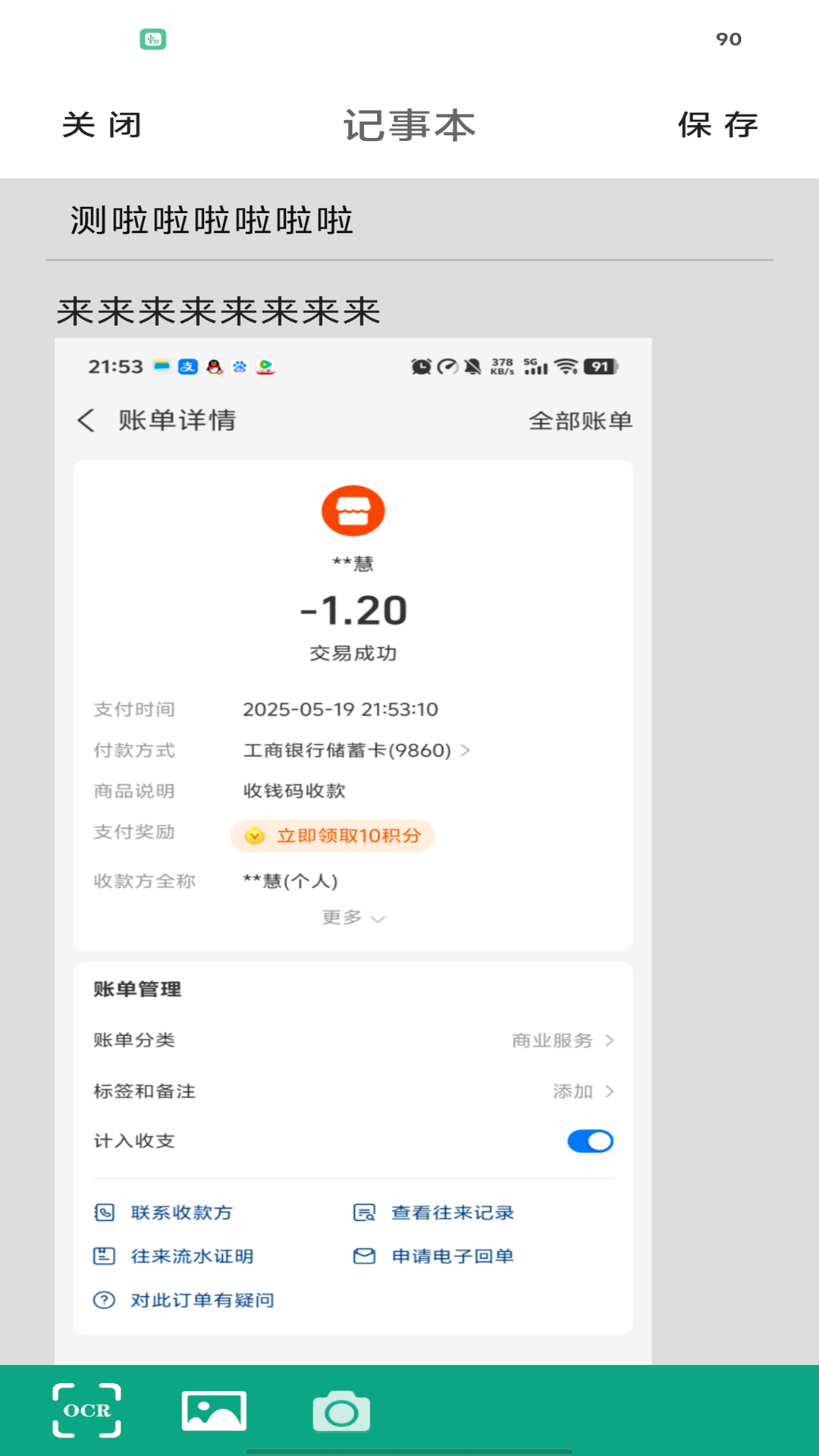Launch the camera capture tool
Image resolution: width=819 pixels, height=1456 pixels.
pos(341,1411)
